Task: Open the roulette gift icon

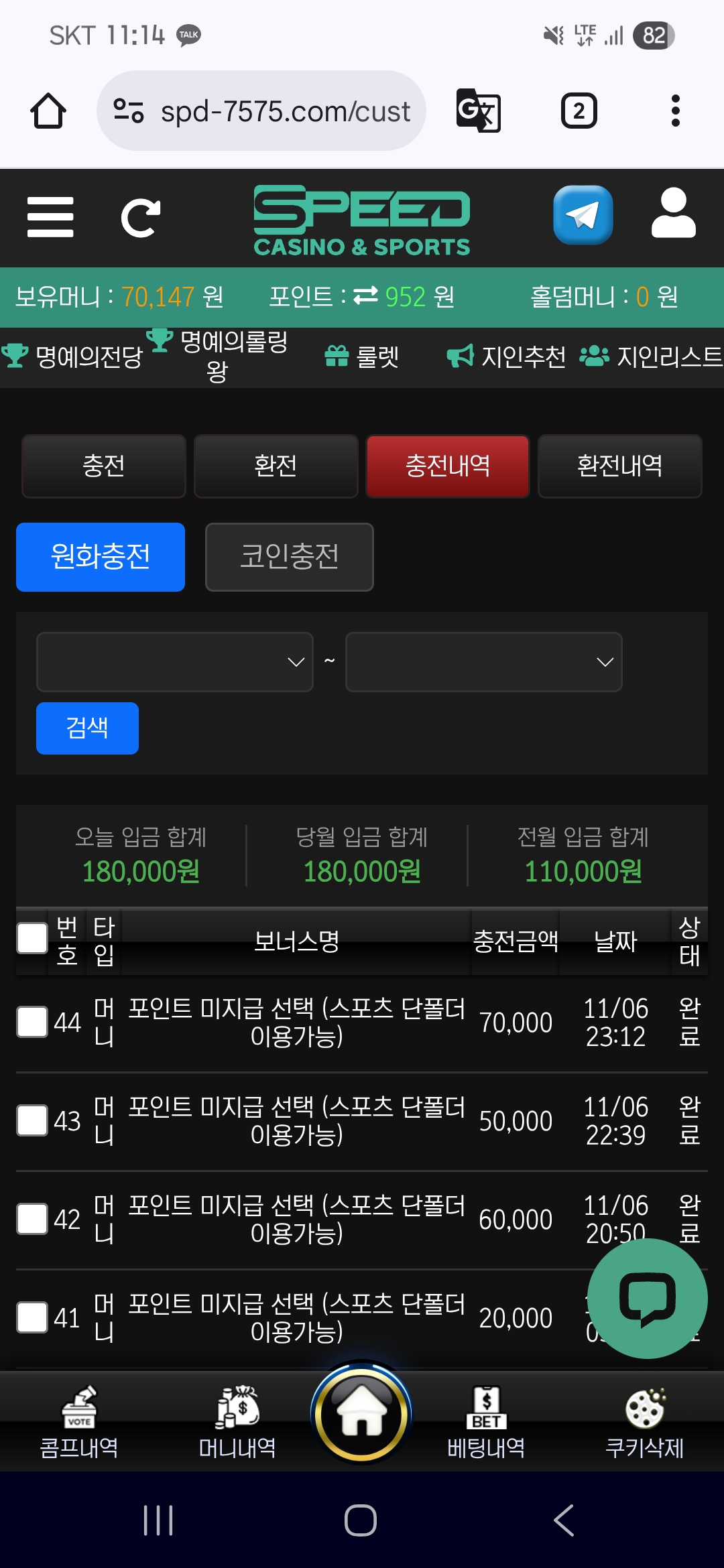Action: [x=338, y=357]
